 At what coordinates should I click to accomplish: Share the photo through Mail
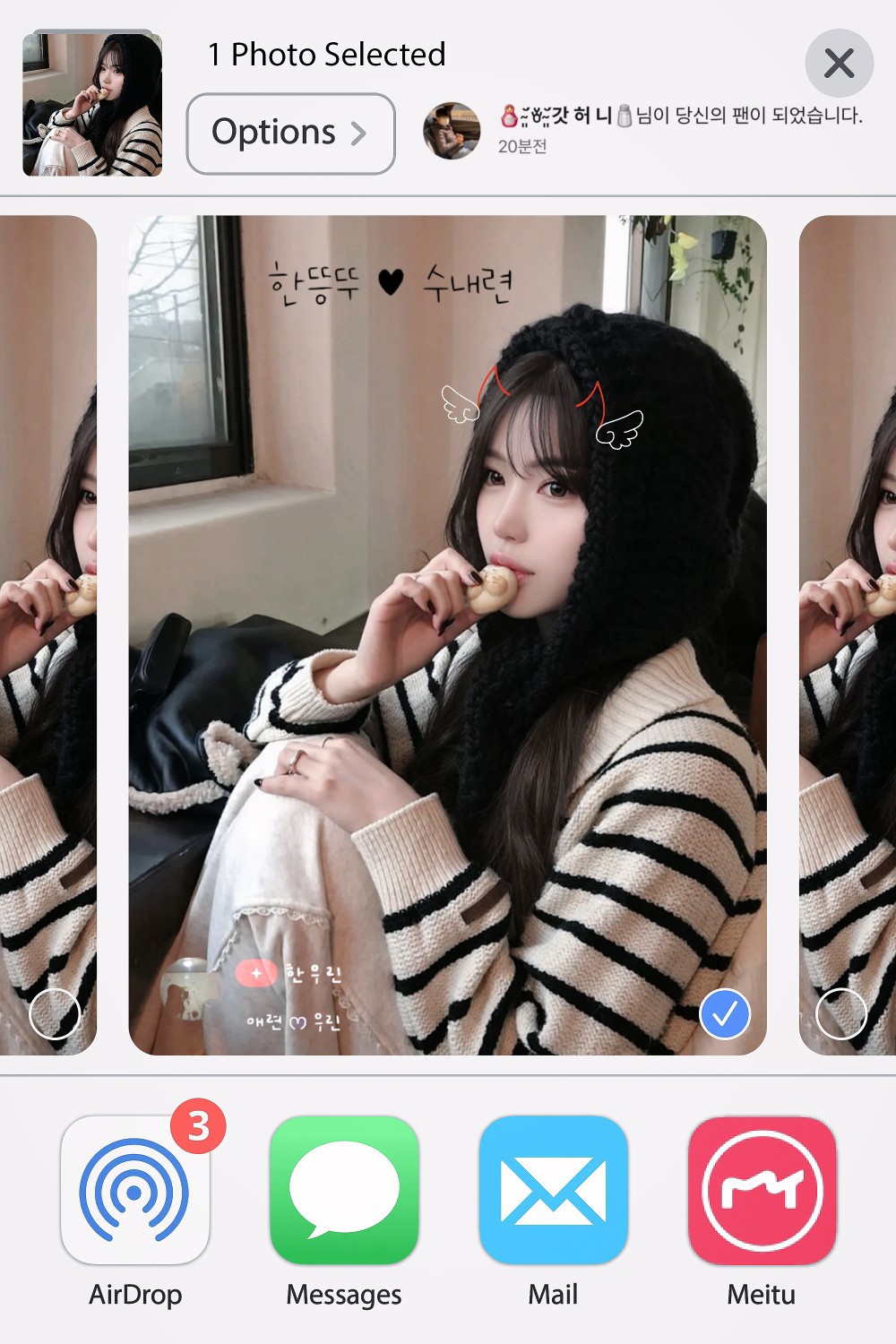[553, 1190]
